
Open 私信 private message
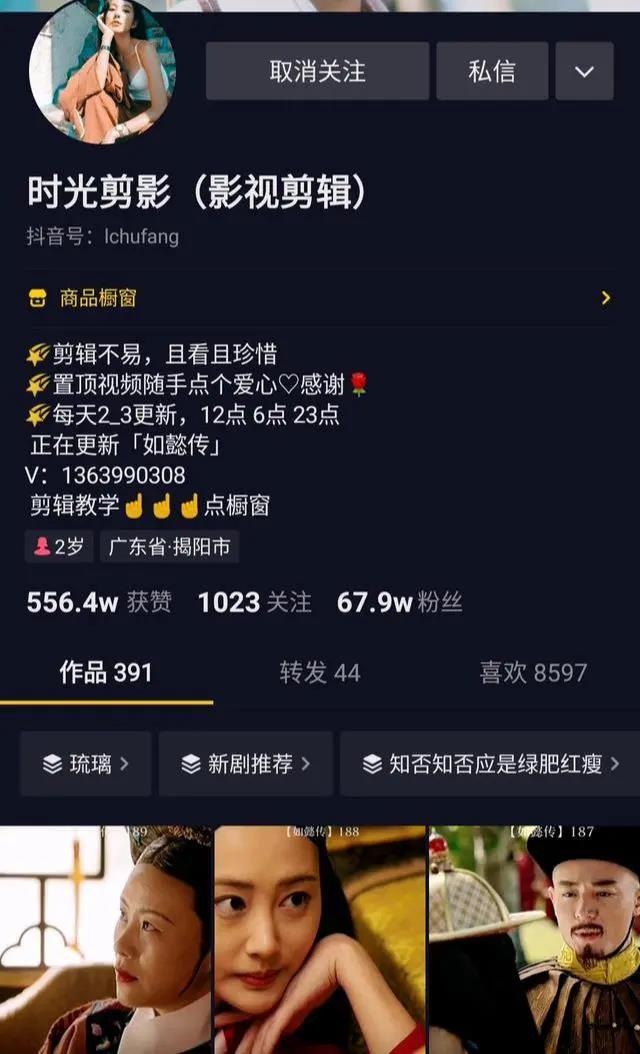492,71
